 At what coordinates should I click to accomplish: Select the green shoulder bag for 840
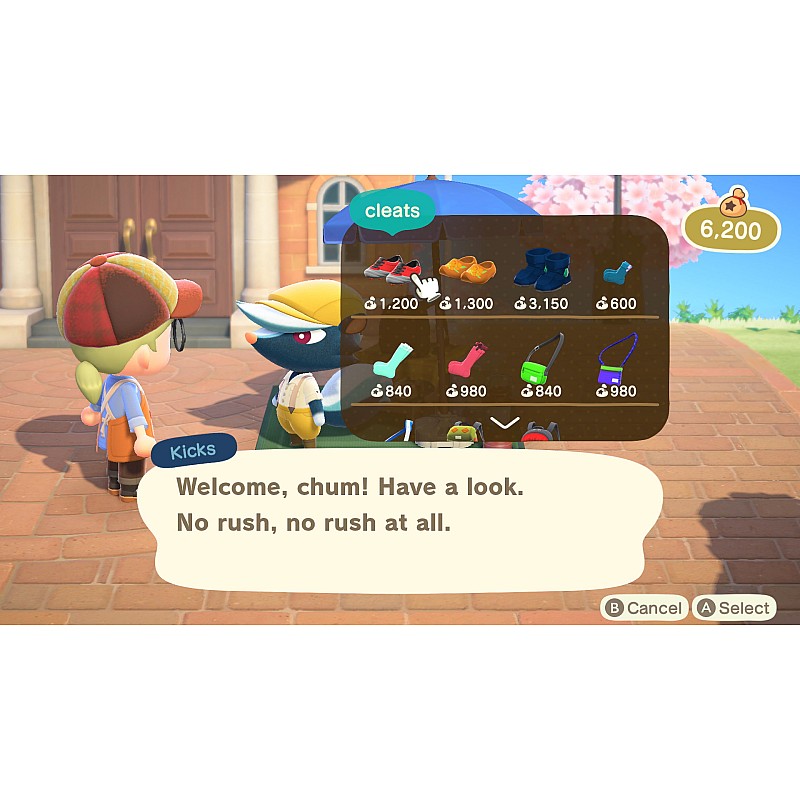pos(541,359)
